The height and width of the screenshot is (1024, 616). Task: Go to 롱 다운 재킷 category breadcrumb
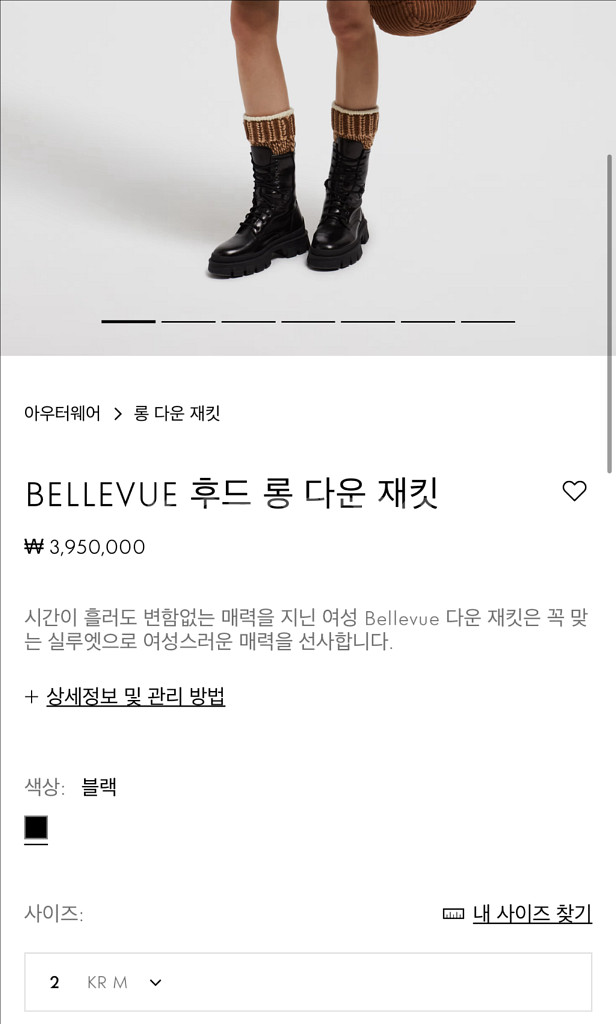(x=177, y=413)
